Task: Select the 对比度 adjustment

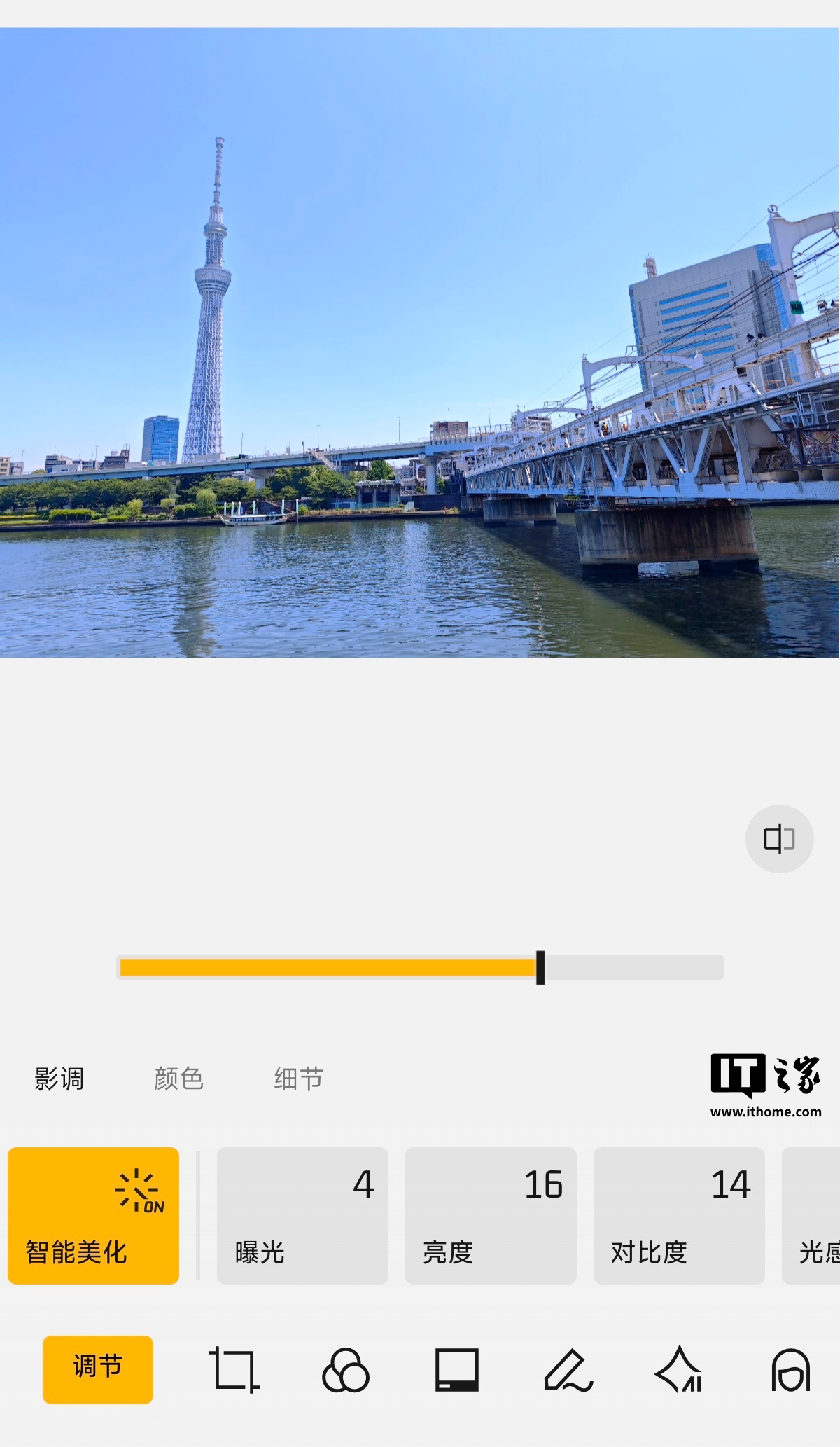Action: (679, 1215)
